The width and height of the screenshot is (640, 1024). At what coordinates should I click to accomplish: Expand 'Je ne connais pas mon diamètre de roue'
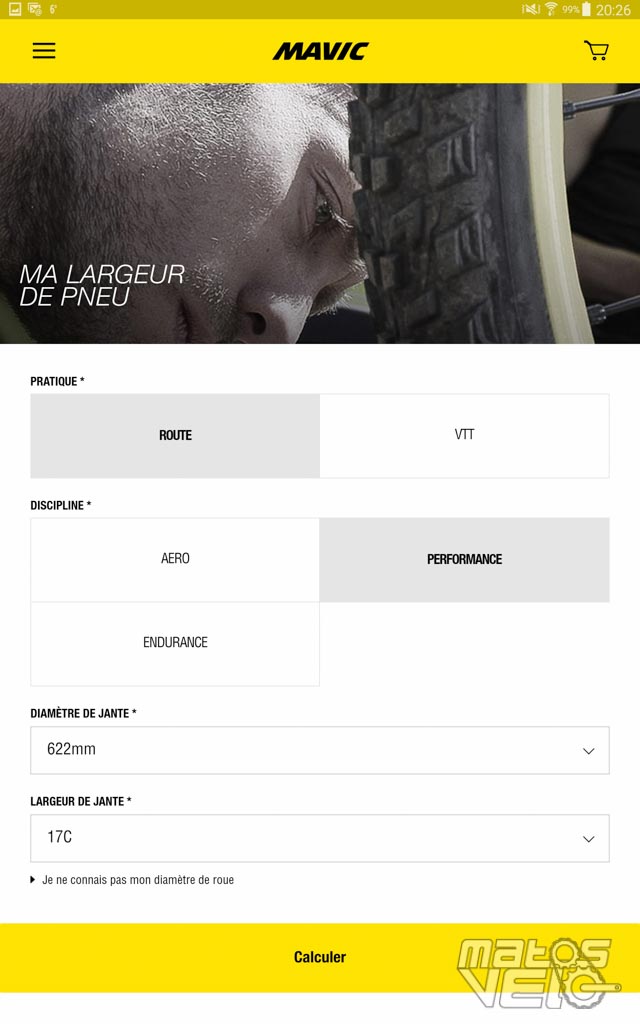point(132,880)
